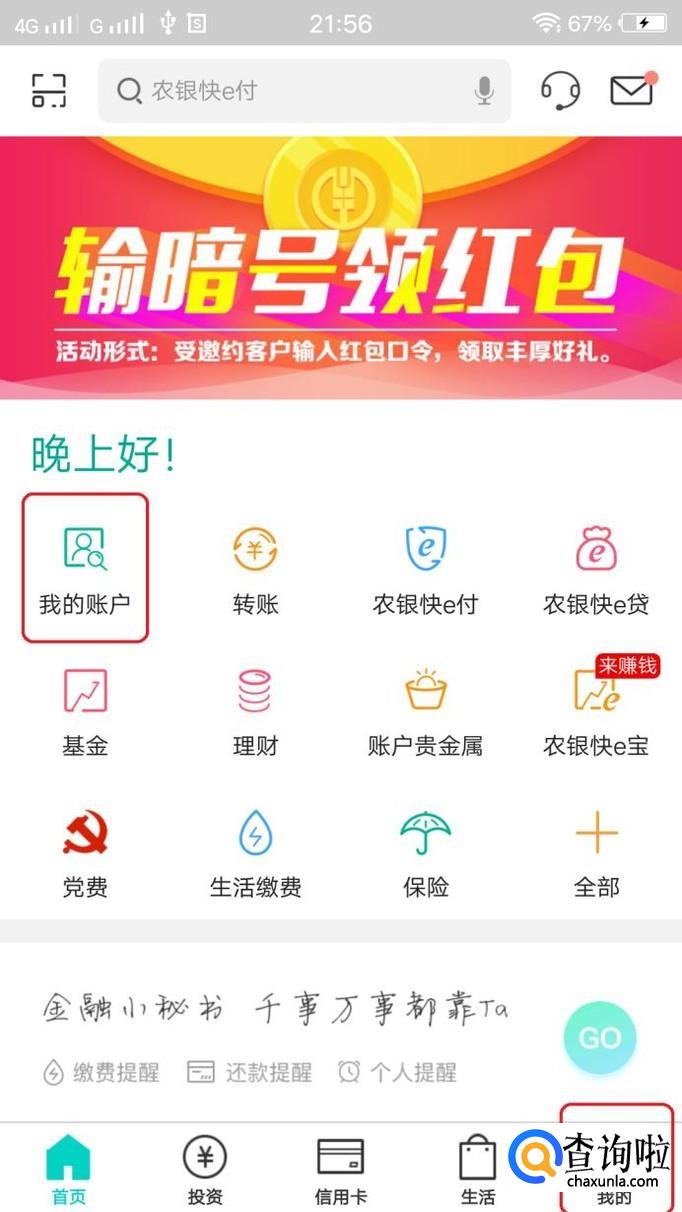Open the 输暗号领红包 promotion banner
Viewport: 682px width, 1212px height.
pos(341,267)
